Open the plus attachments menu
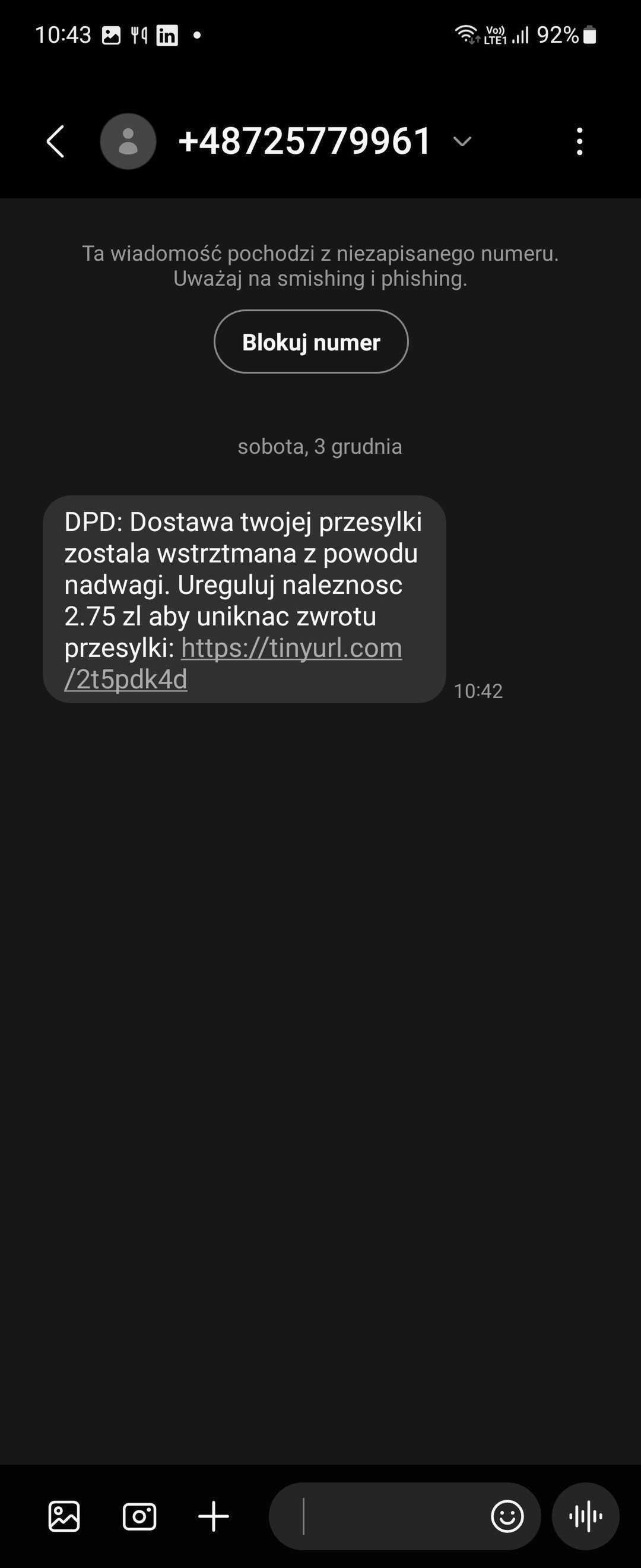Image resolution: width=641 pixels, height=1568 pixels. (x=214, y=1516)
